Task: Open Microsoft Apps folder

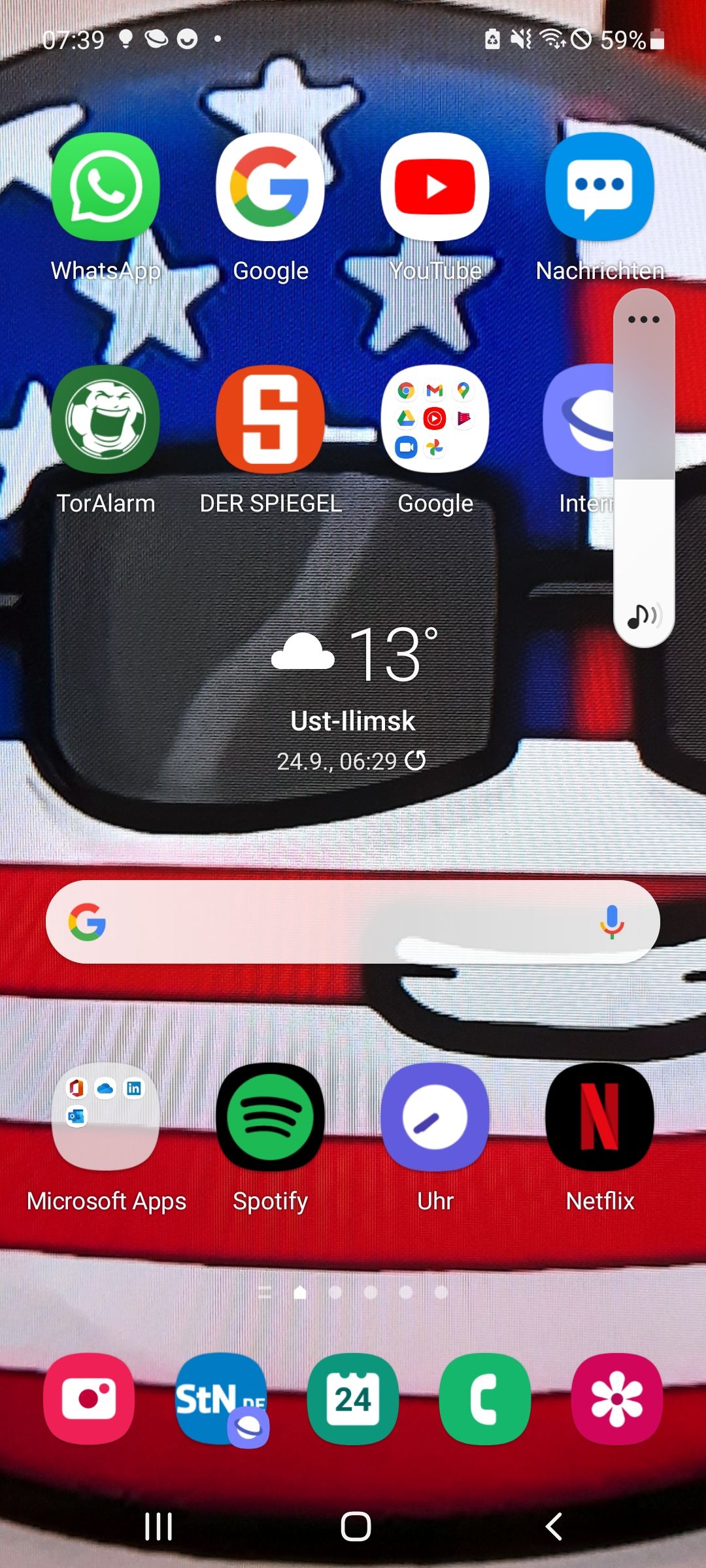Action: pyautogui.click(x=105, y=1117)
